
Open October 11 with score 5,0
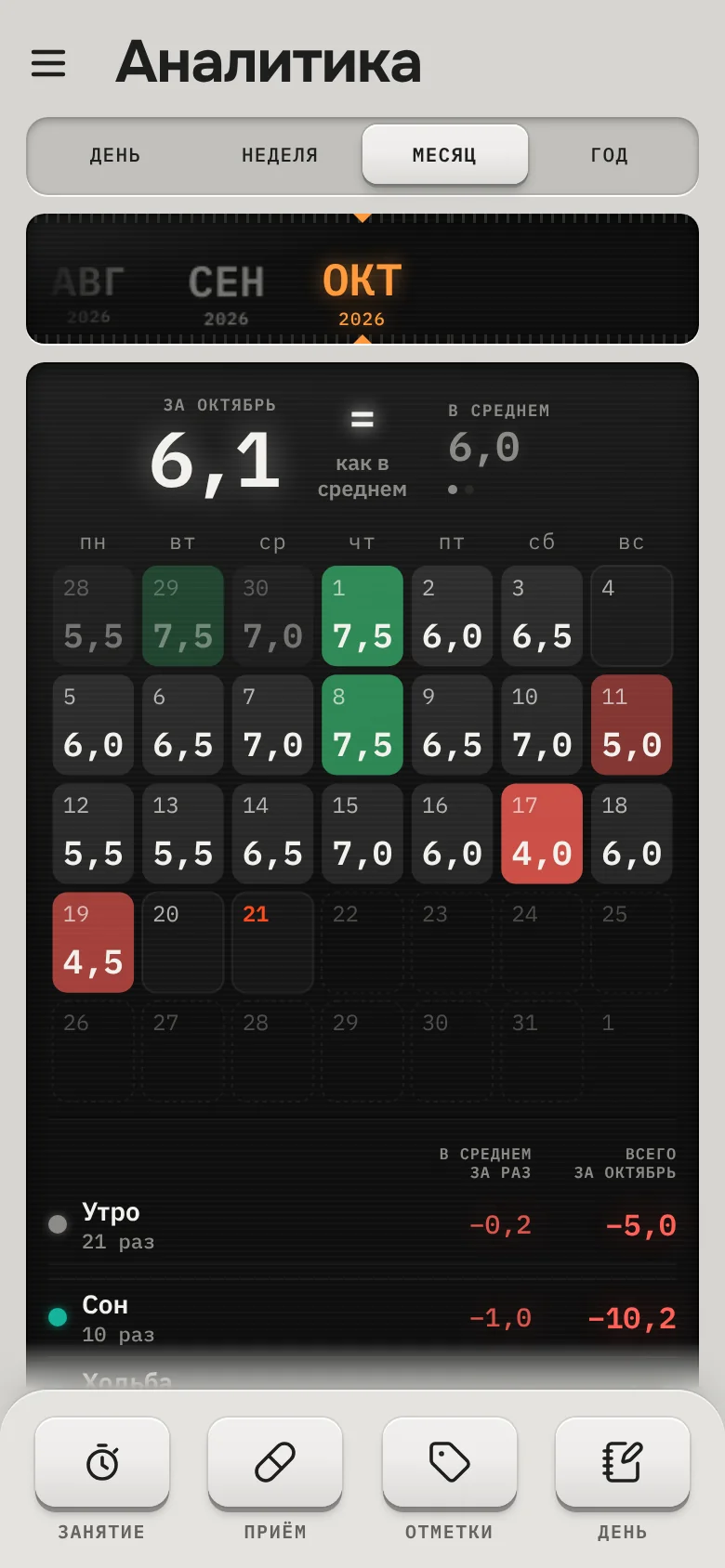tap(632, 725)
